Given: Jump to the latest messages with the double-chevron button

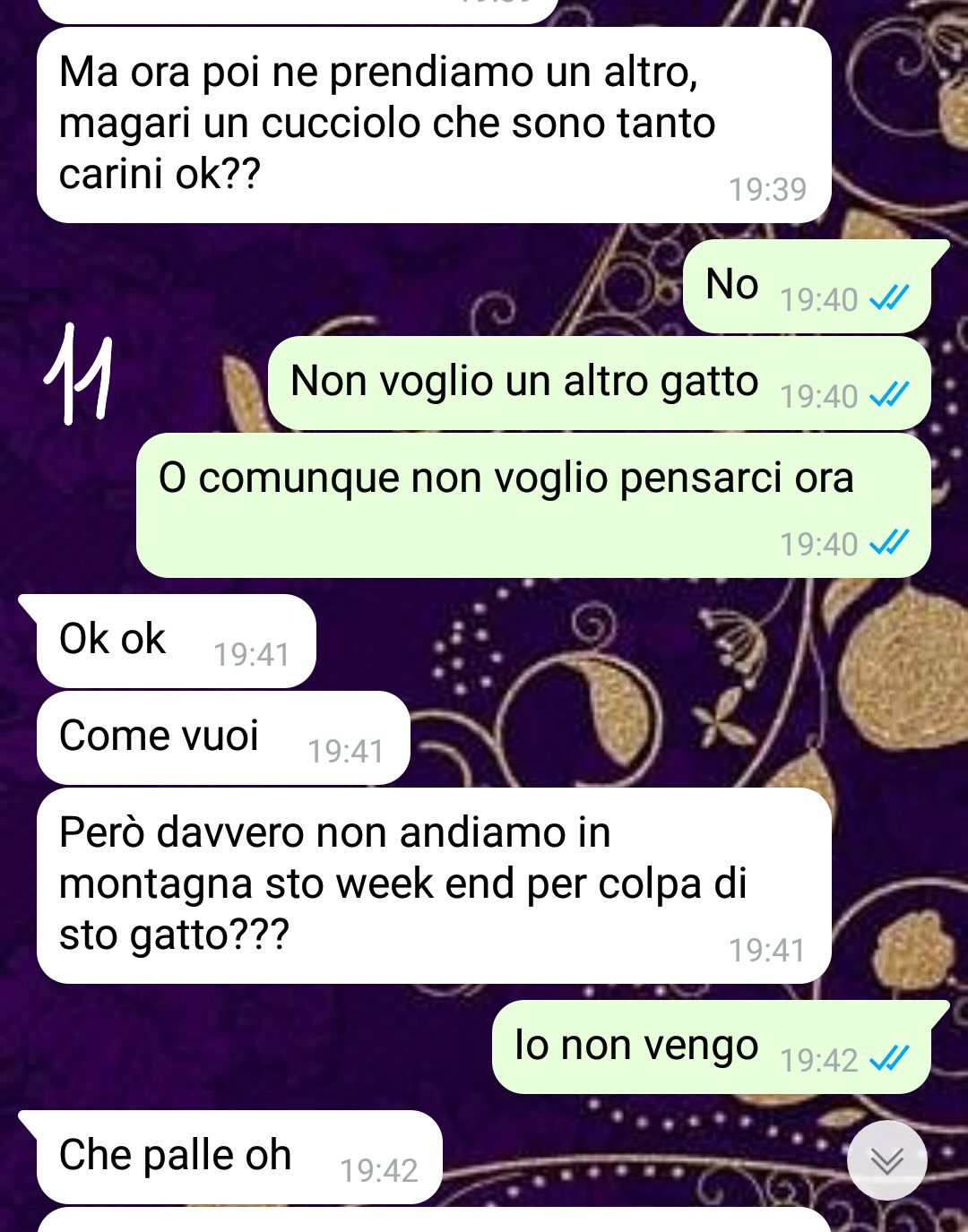Looking at the screenshot, I should pos(886,1160).
